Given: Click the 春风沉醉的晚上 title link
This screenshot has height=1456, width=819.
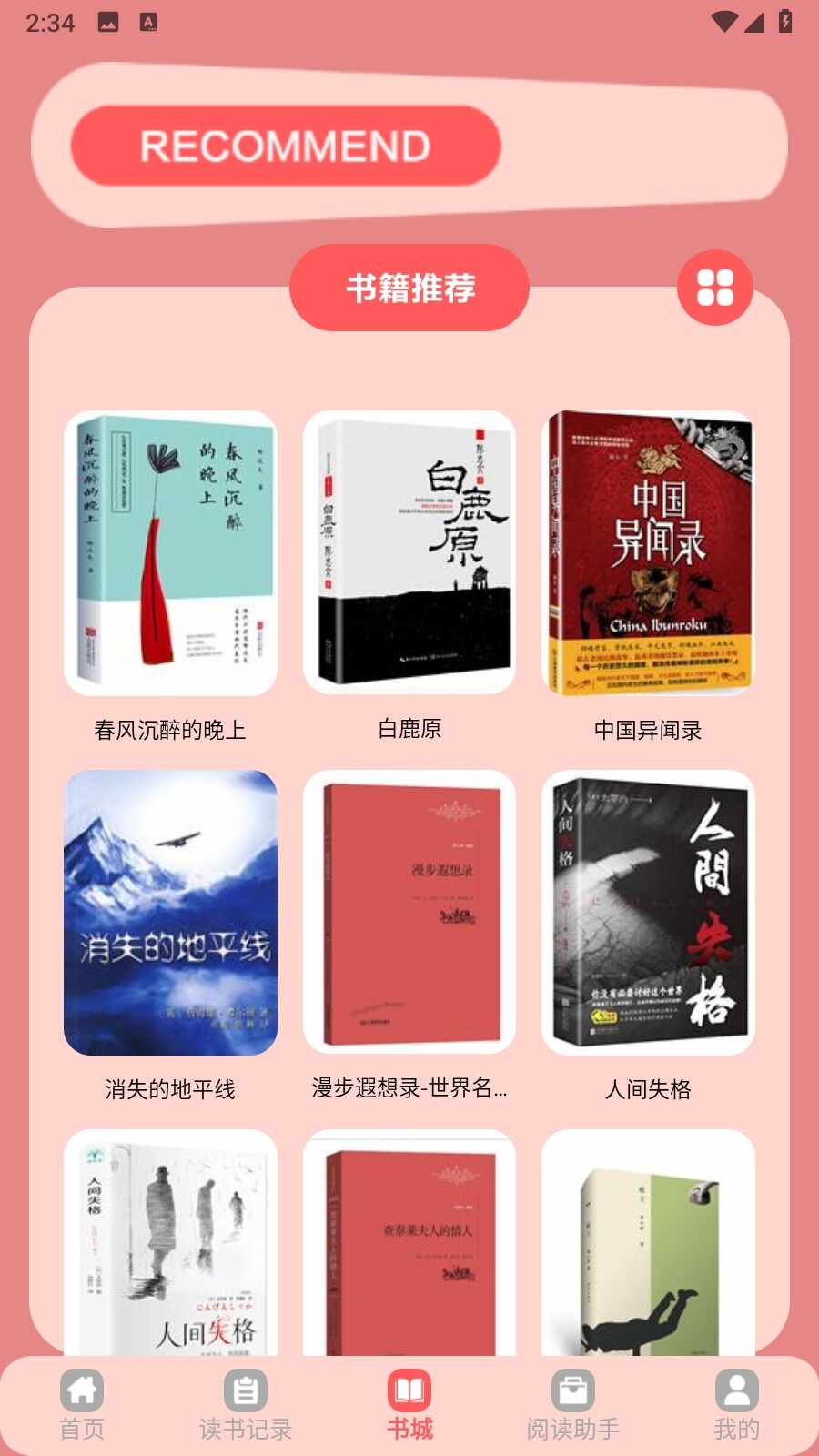Looking at the screenshot, I should coord(170,728).
